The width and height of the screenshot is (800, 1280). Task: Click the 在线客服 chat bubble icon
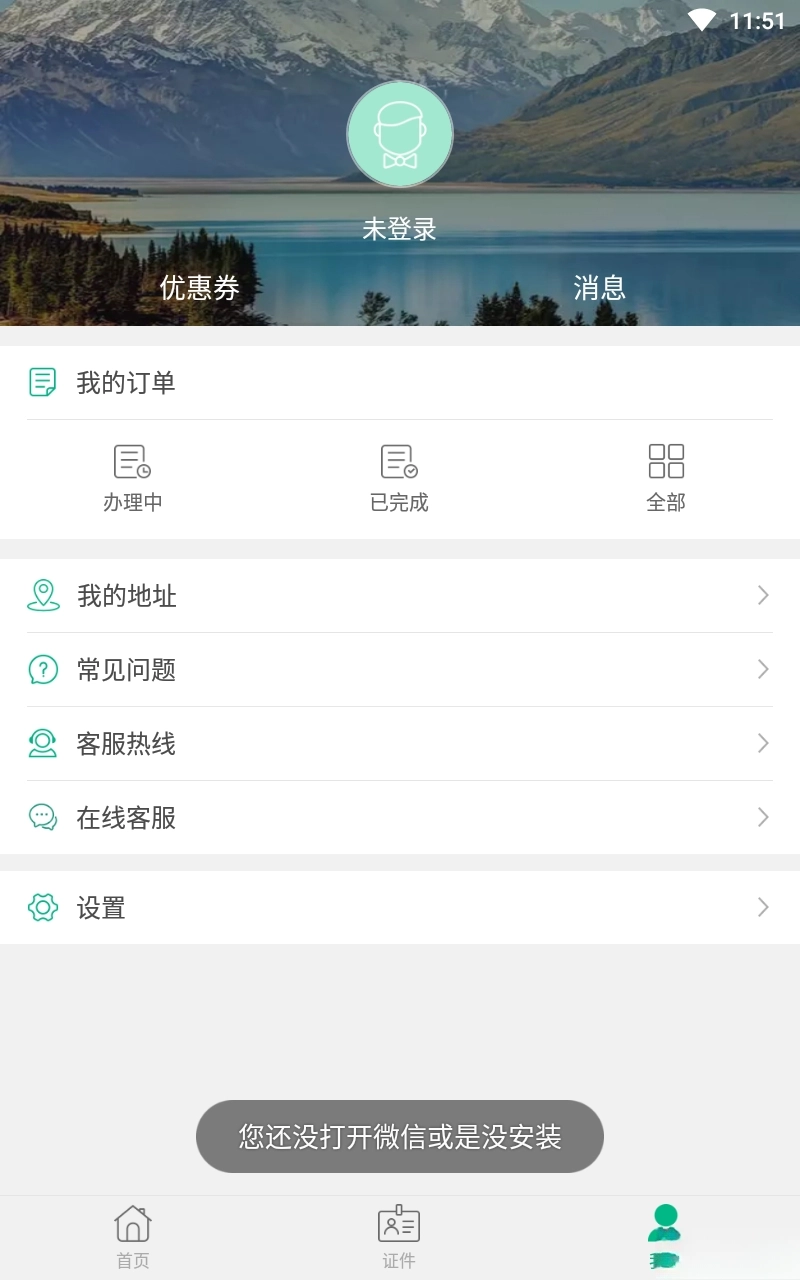42,817
